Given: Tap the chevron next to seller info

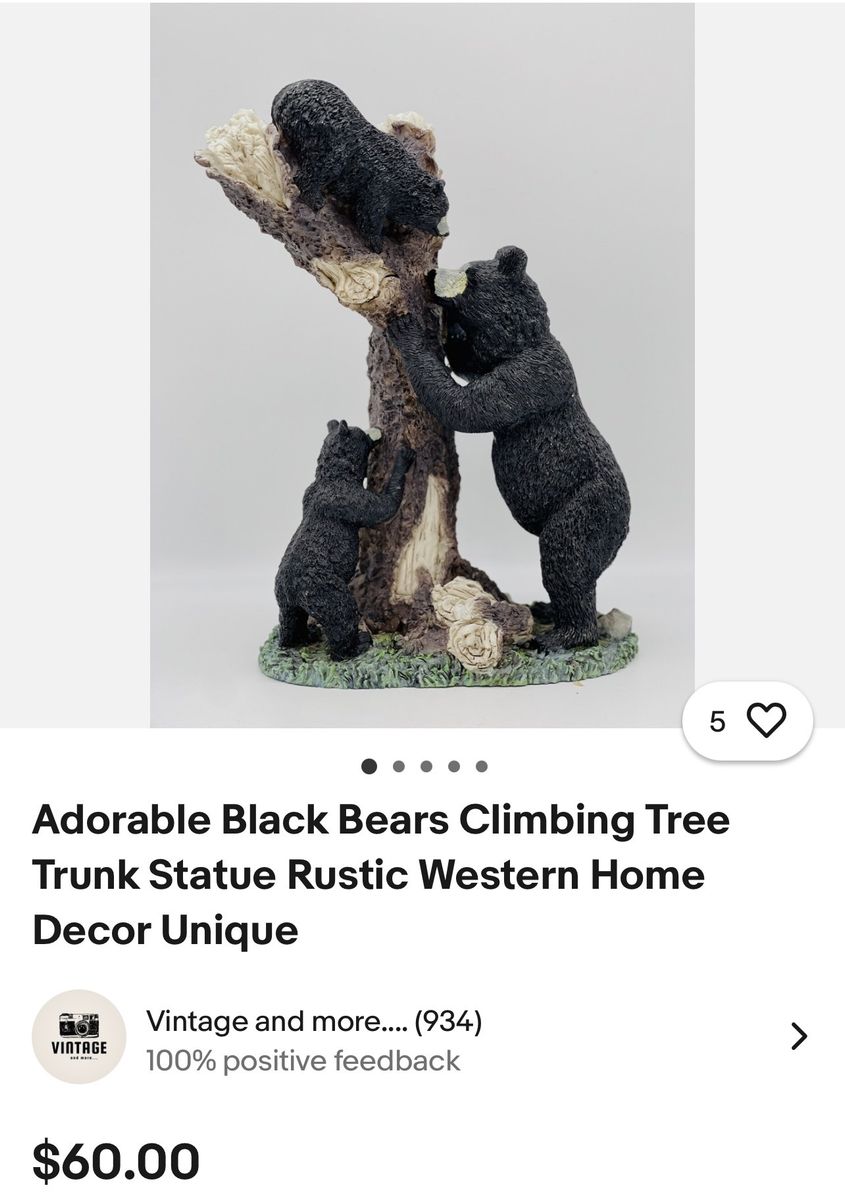Looking at the screenshot, I should click(x=798, y=1036).
